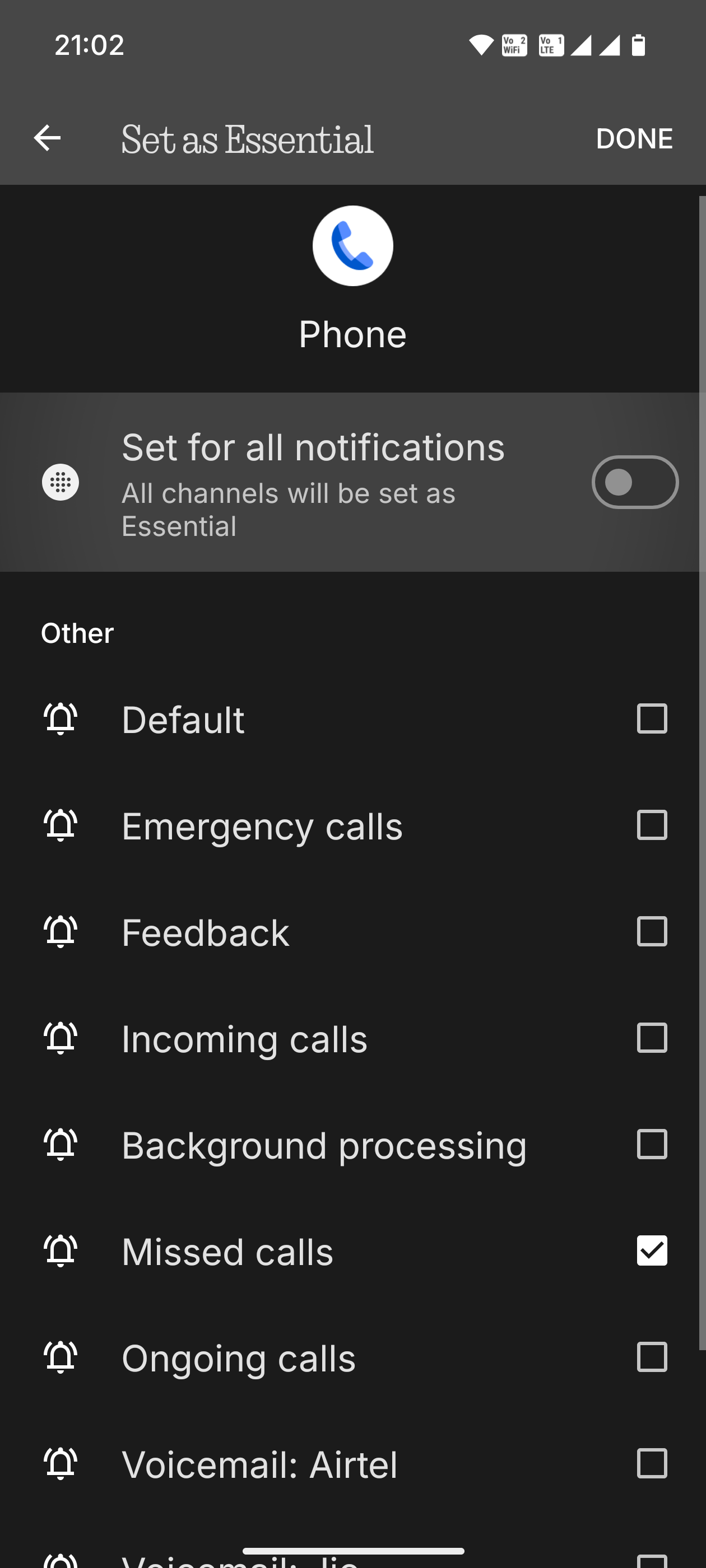Click the back arrow icon
Screen dimensions: 706x1568
pyautogui.click(x=48, y=139)
